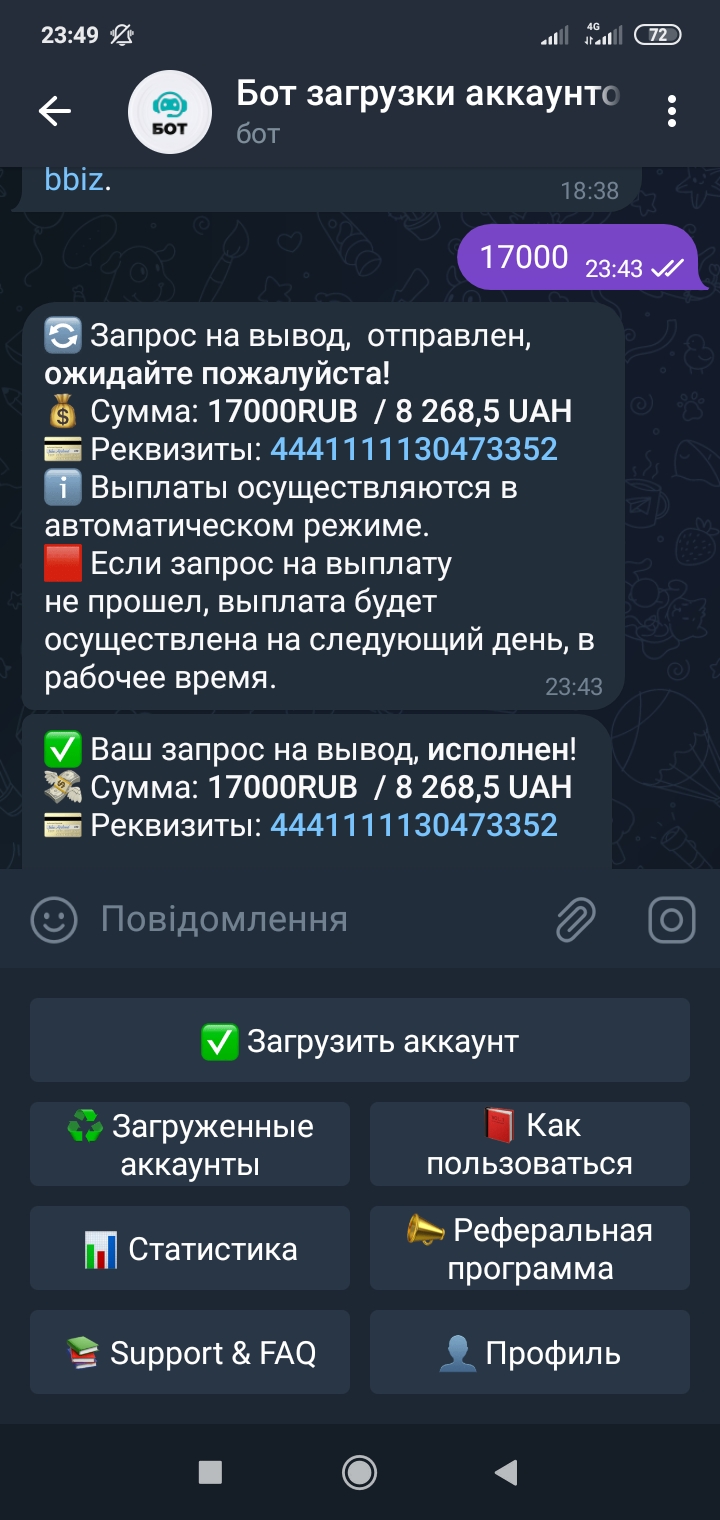The width and height of the screenshot is (720, 1520).
Task: Open the camera to record a video message
Action: click(671, 920)
